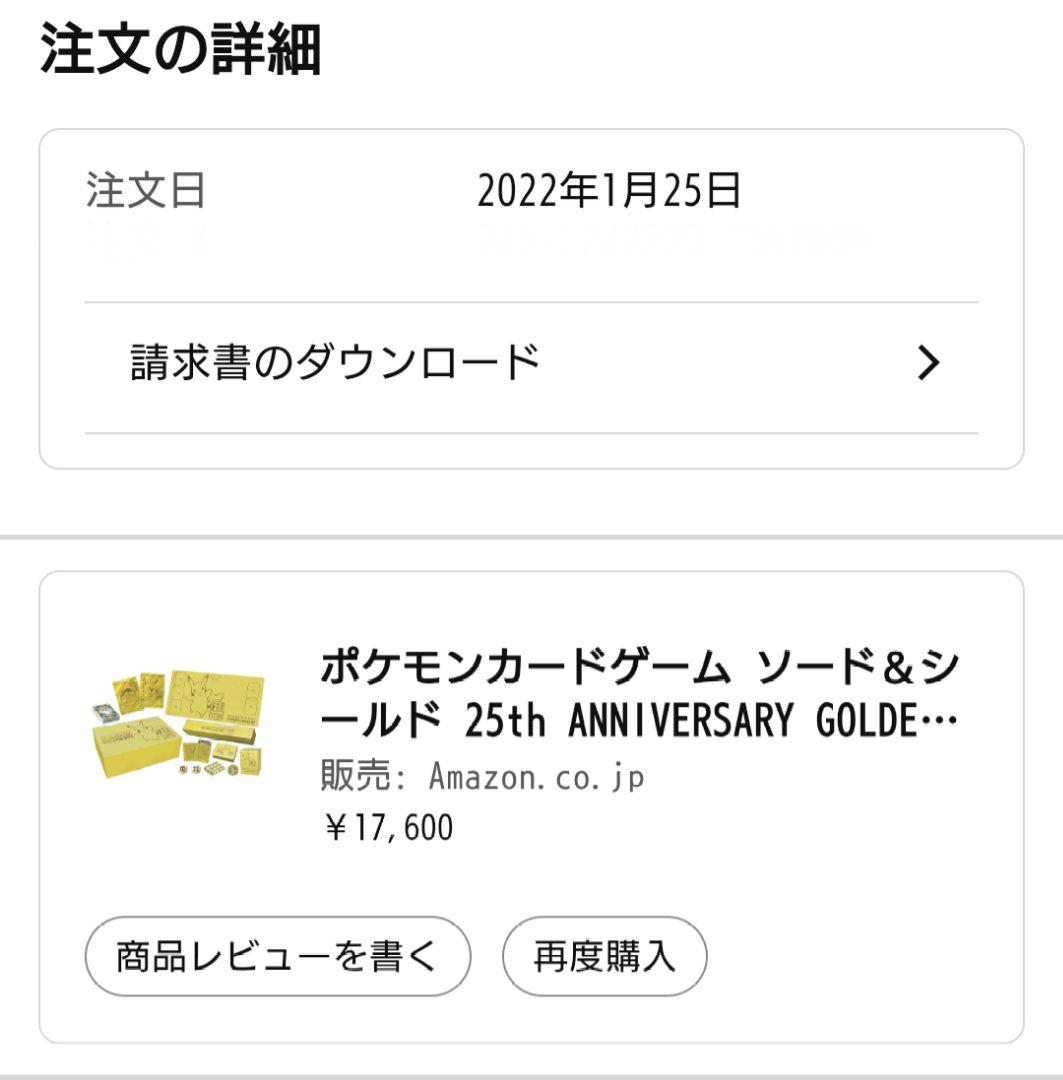Viewport: 1063px width, 1080px height.
Task: Visit the seller page Amazon.co.jp
Action: point(537,775)
